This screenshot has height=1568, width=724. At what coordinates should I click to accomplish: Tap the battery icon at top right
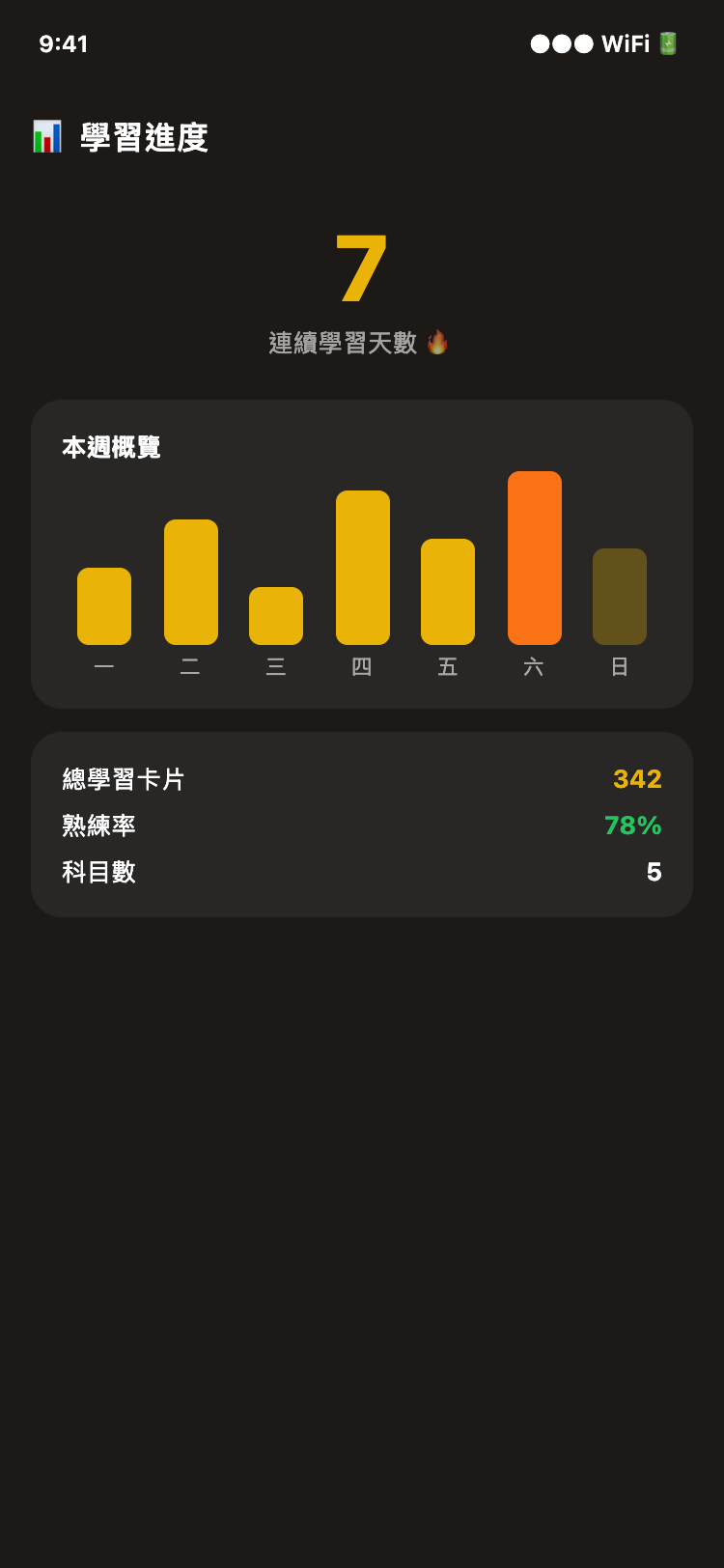click(668, 43)
